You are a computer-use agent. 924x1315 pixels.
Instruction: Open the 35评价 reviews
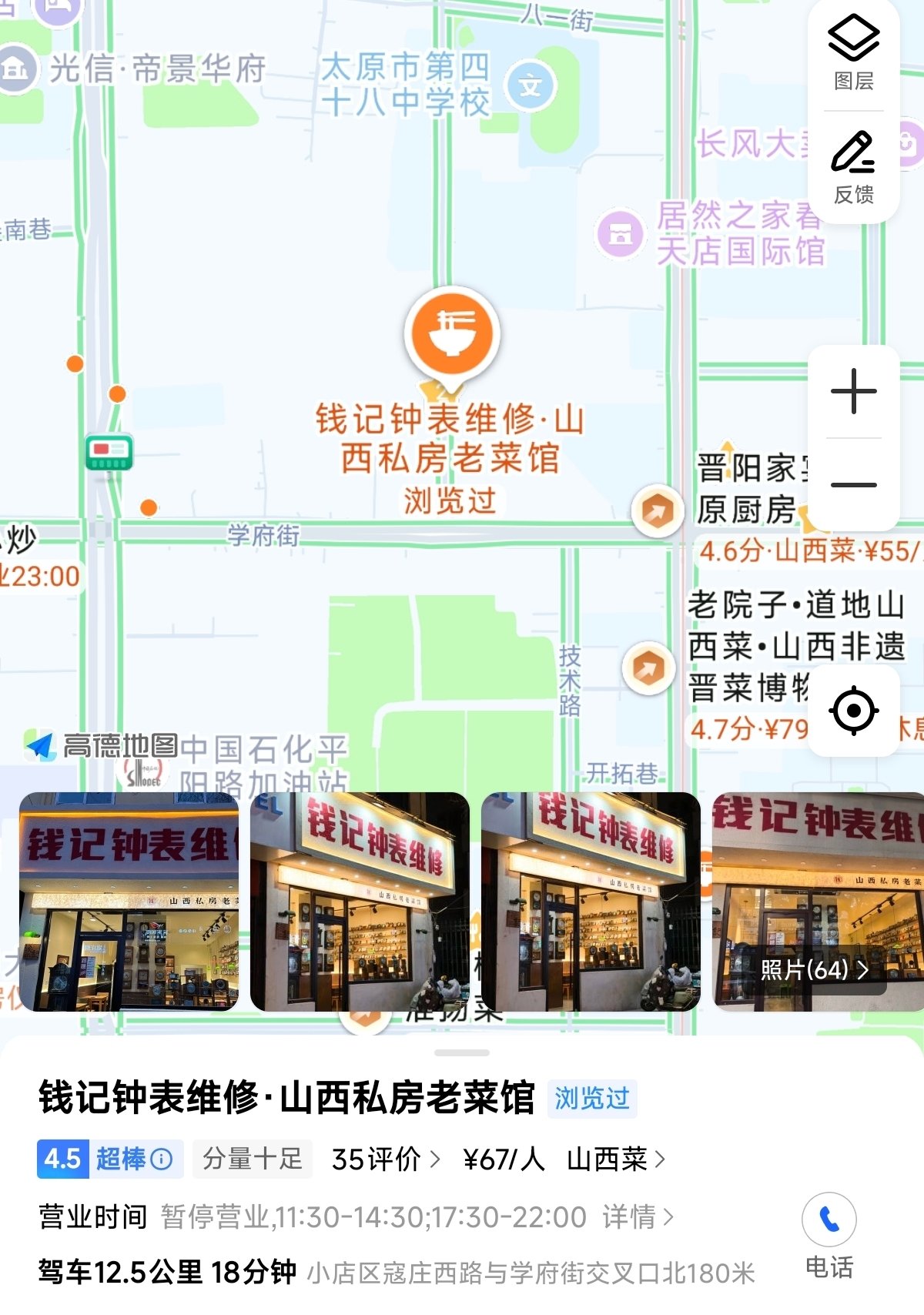tap(385, 1159)
